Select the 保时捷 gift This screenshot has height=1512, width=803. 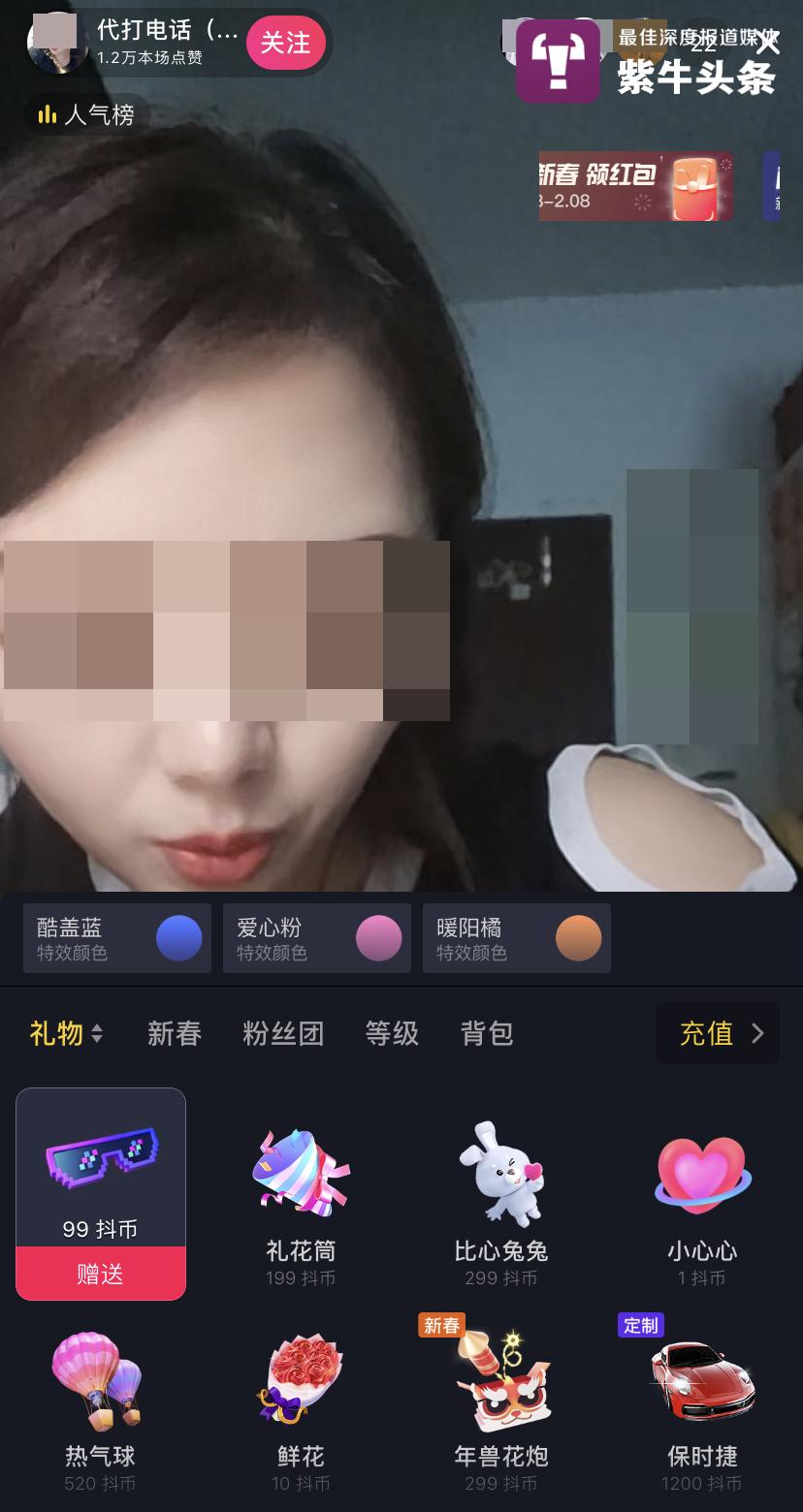(701, 1405)
